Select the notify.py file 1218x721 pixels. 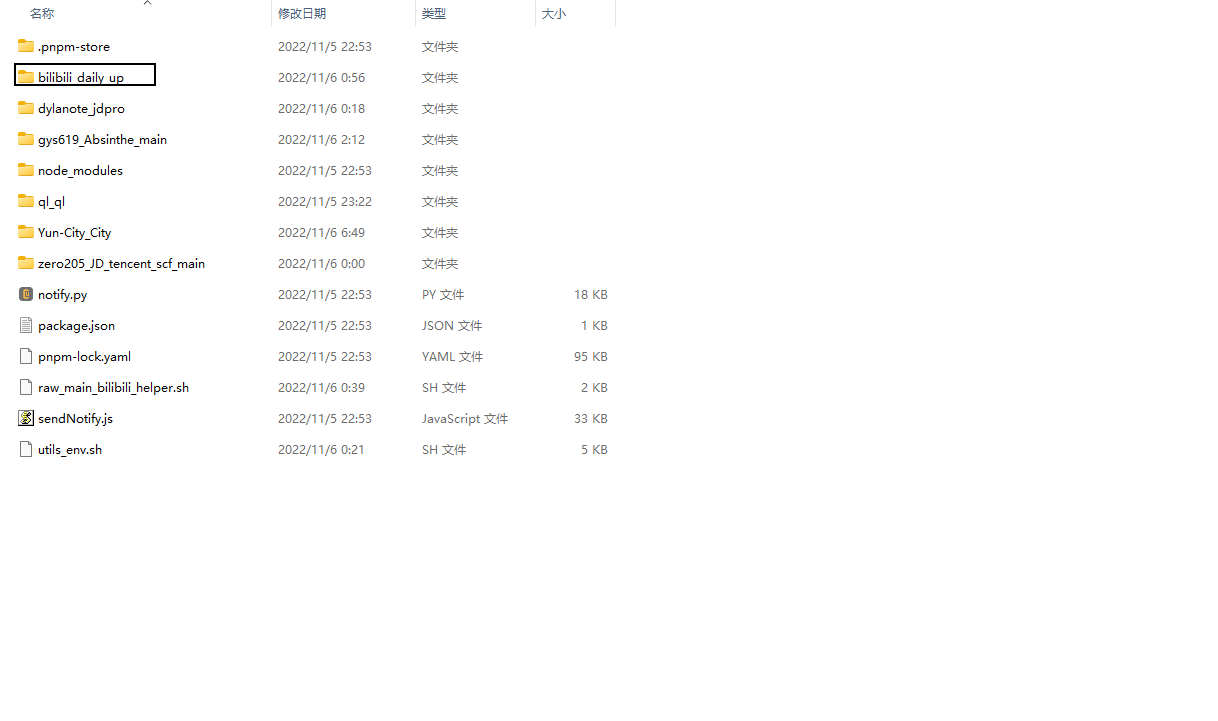coord(62,294)
